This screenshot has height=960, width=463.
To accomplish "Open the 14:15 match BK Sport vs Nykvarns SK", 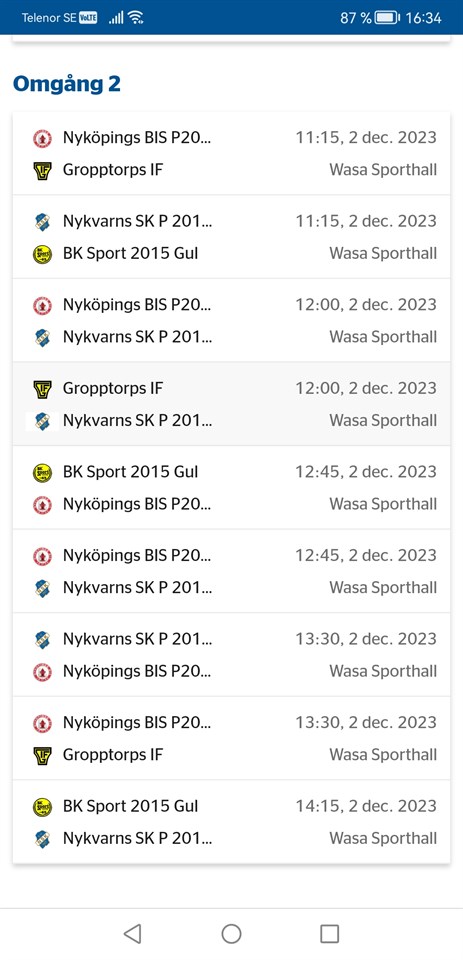I will coord(232,822).
